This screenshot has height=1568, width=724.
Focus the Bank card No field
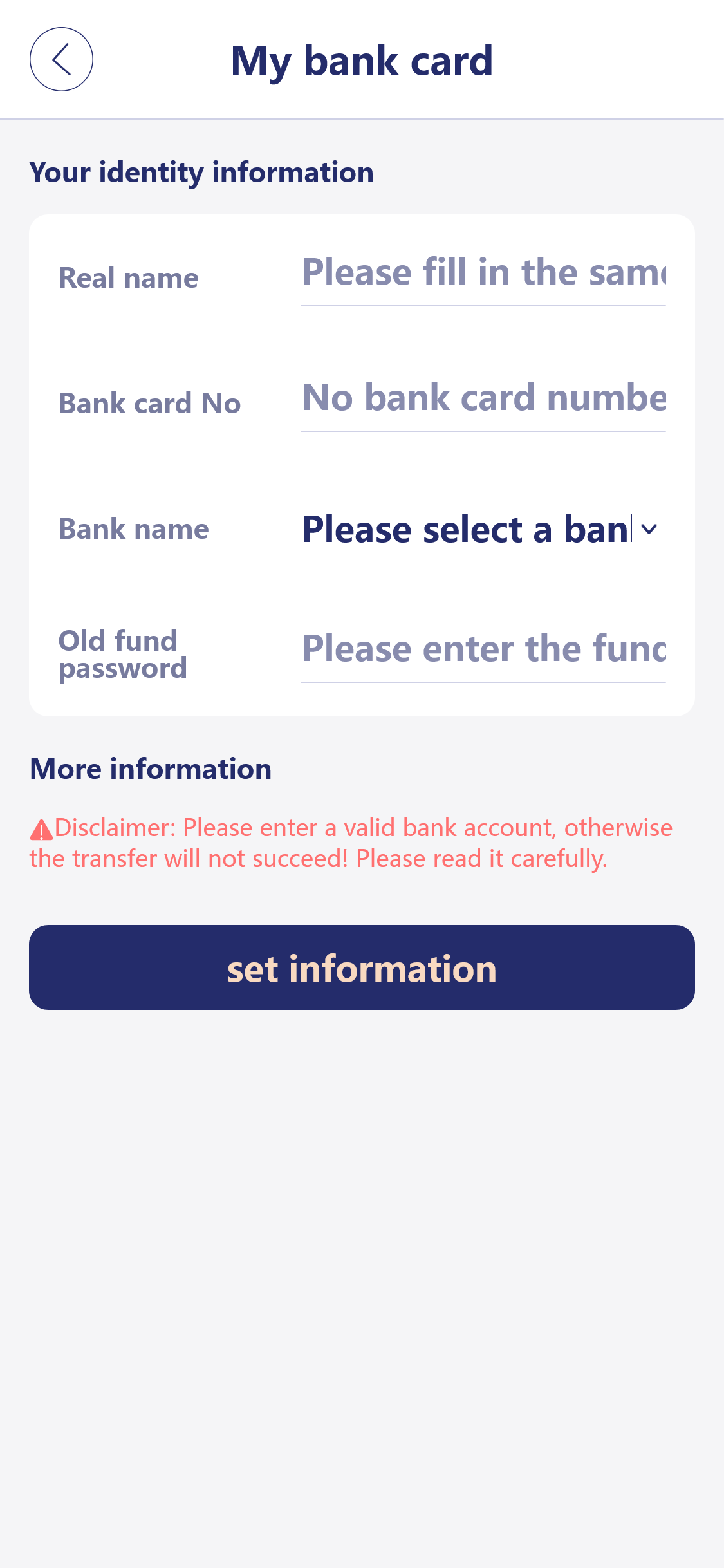483,398
